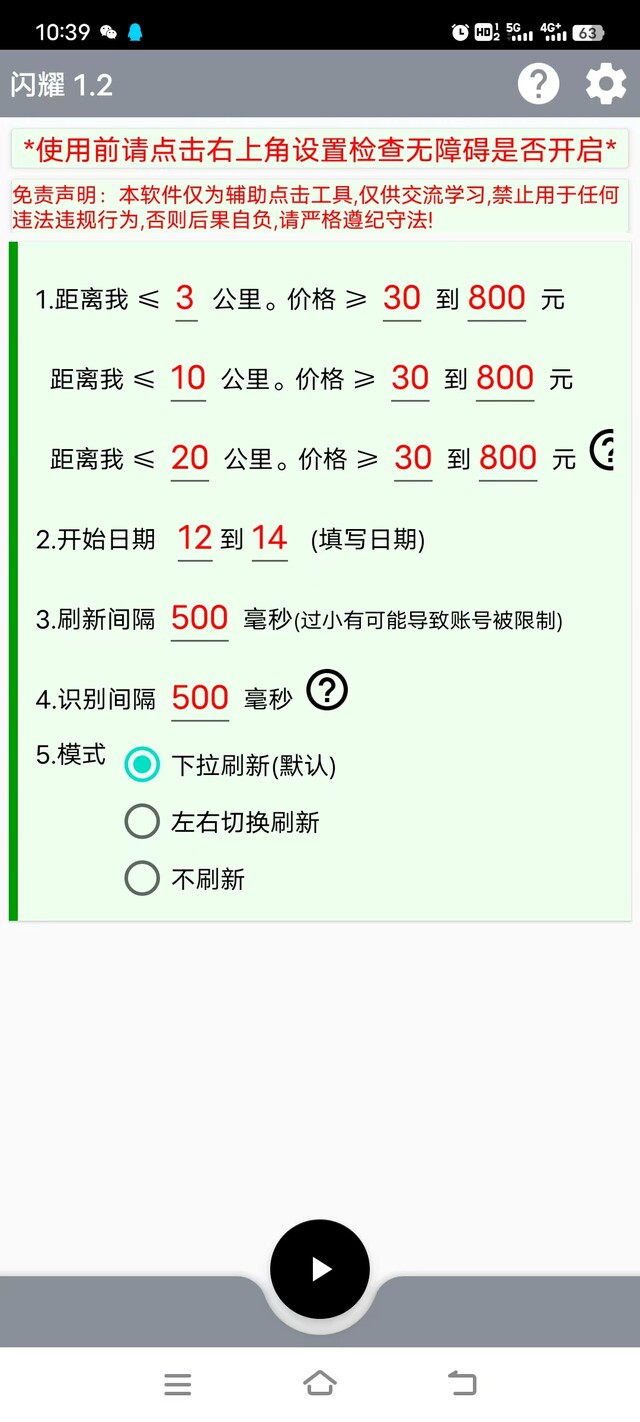
Task: Open settings via the gear icon
Action: pos(605,84)
